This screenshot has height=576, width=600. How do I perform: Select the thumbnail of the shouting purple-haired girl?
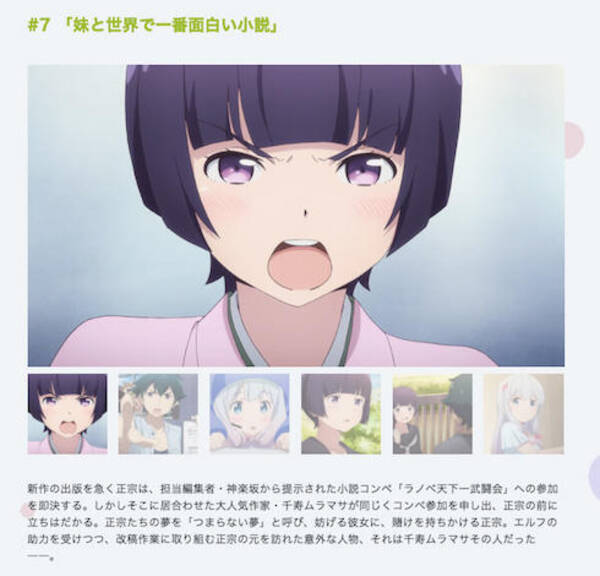tap(67, 415)
